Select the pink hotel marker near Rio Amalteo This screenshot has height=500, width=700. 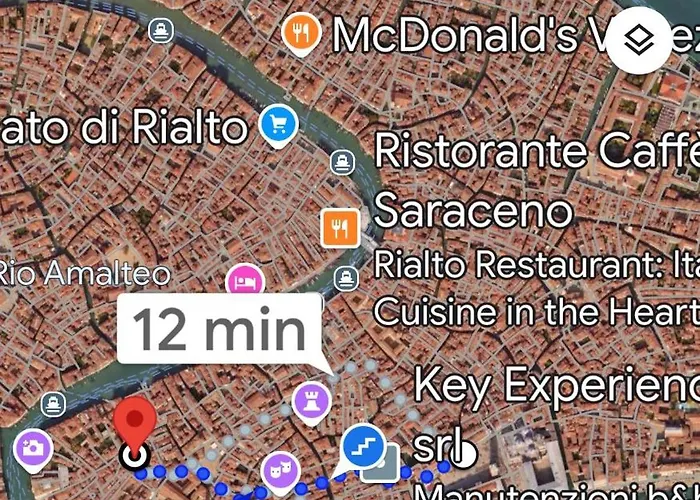(244, 281)
